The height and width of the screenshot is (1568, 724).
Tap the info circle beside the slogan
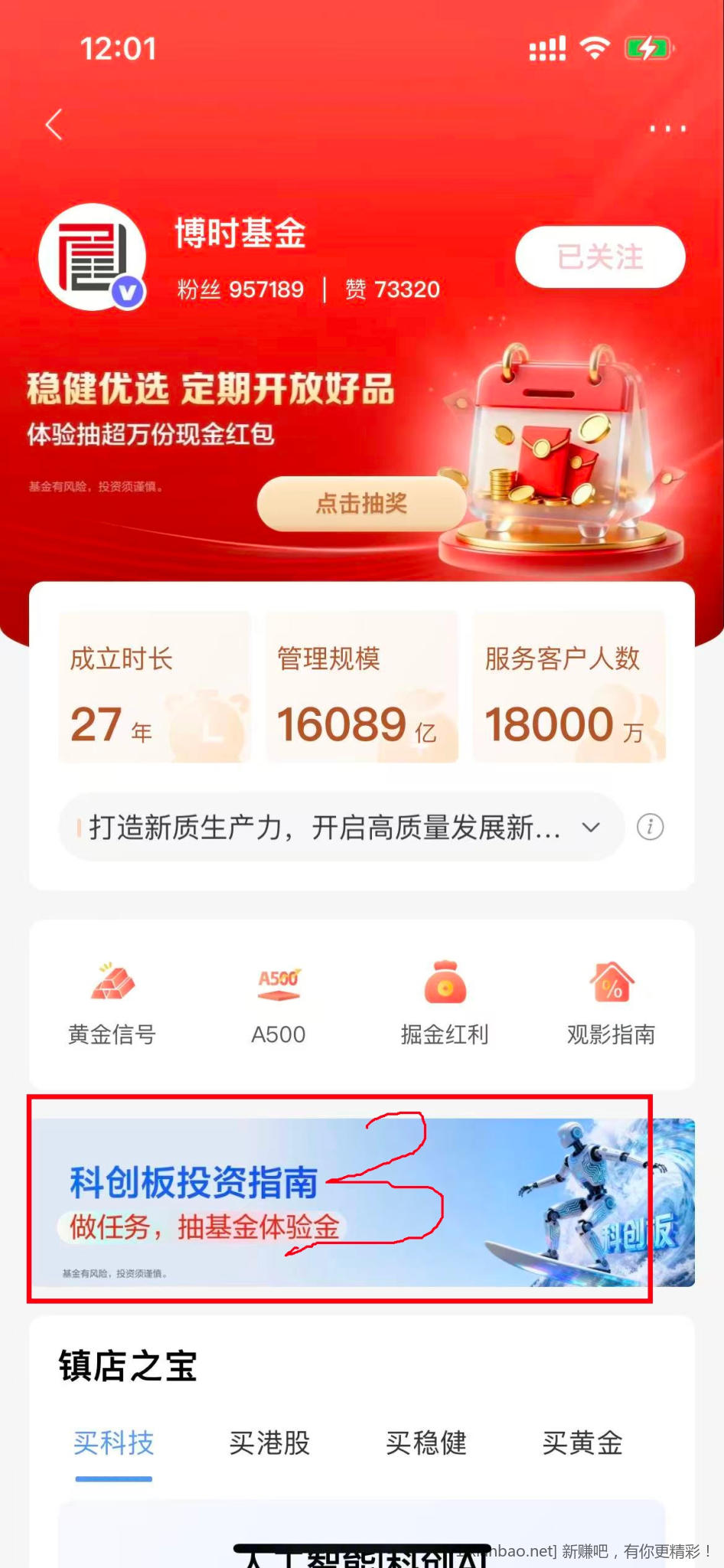pyautogui.click(x=649, y=828)
